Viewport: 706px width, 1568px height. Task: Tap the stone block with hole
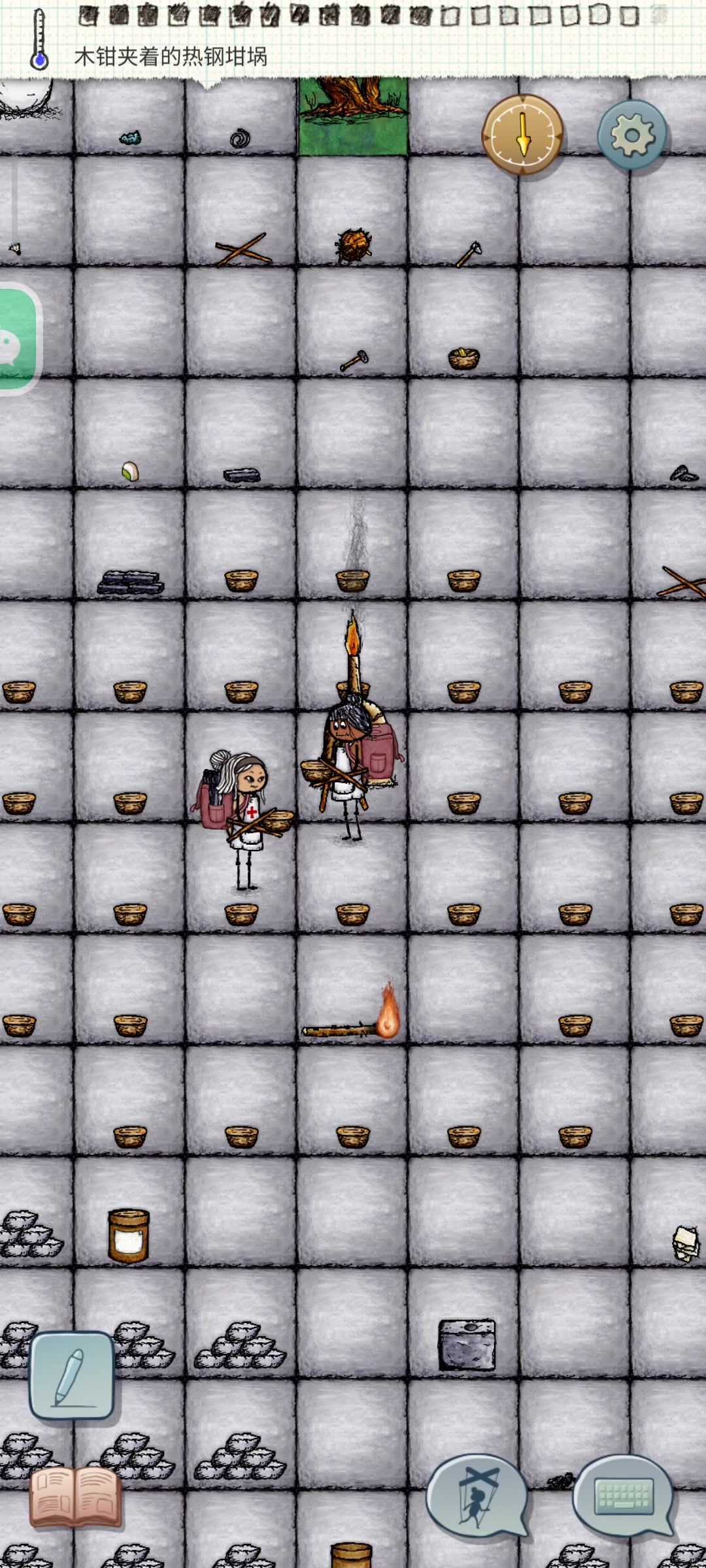point(467,1345)
